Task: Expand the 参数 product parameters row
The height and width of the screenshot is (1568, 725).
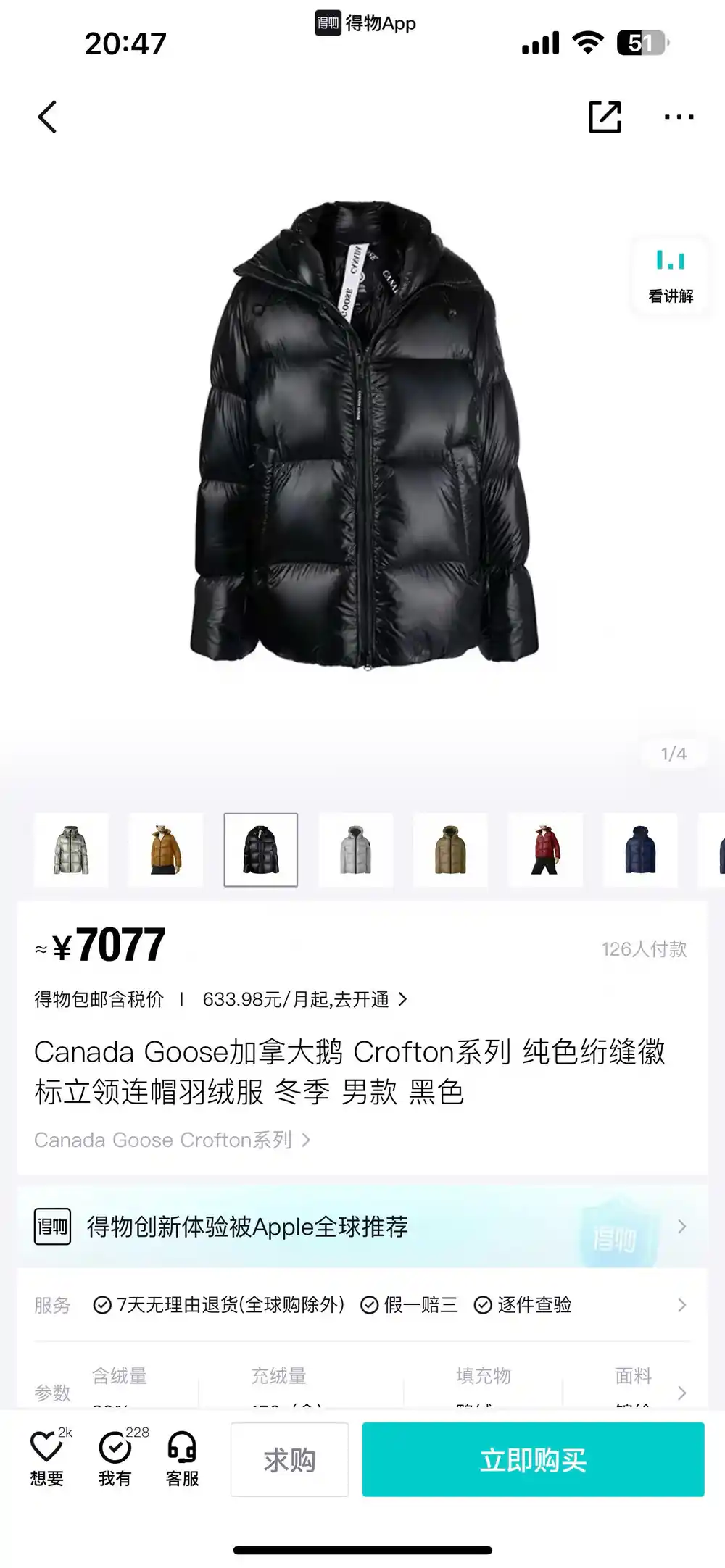Action: pos(681,1393)
